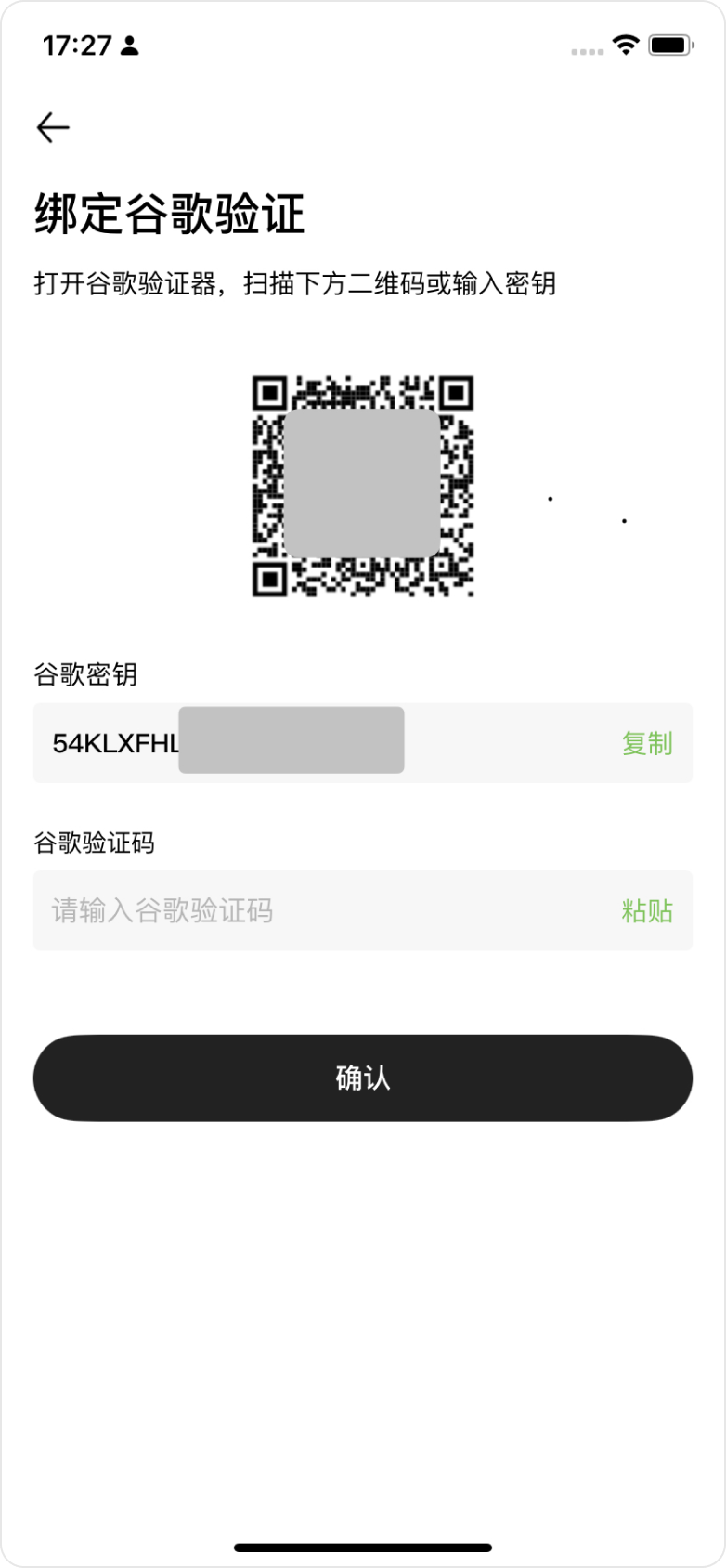Focus the Google verification code field

(x=316, y=910)
